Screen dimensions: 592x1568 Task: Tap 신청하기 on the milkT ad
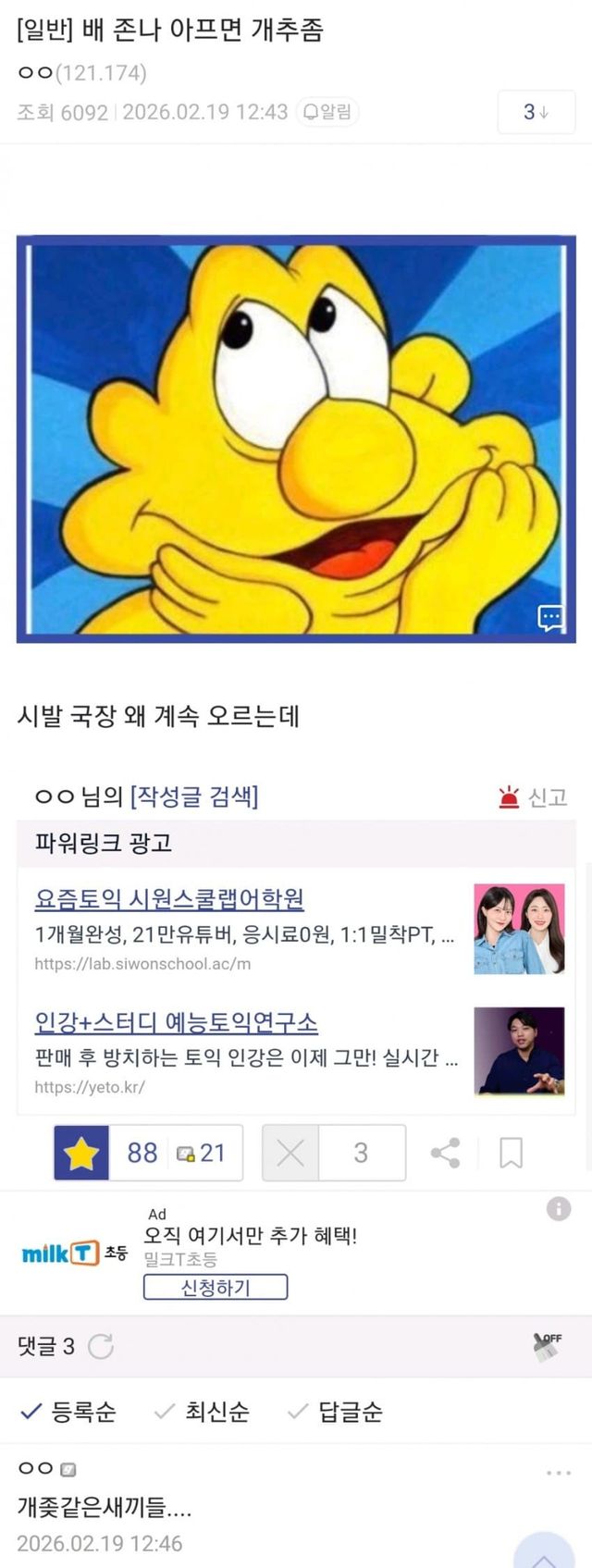click(x=215, y=1287)
